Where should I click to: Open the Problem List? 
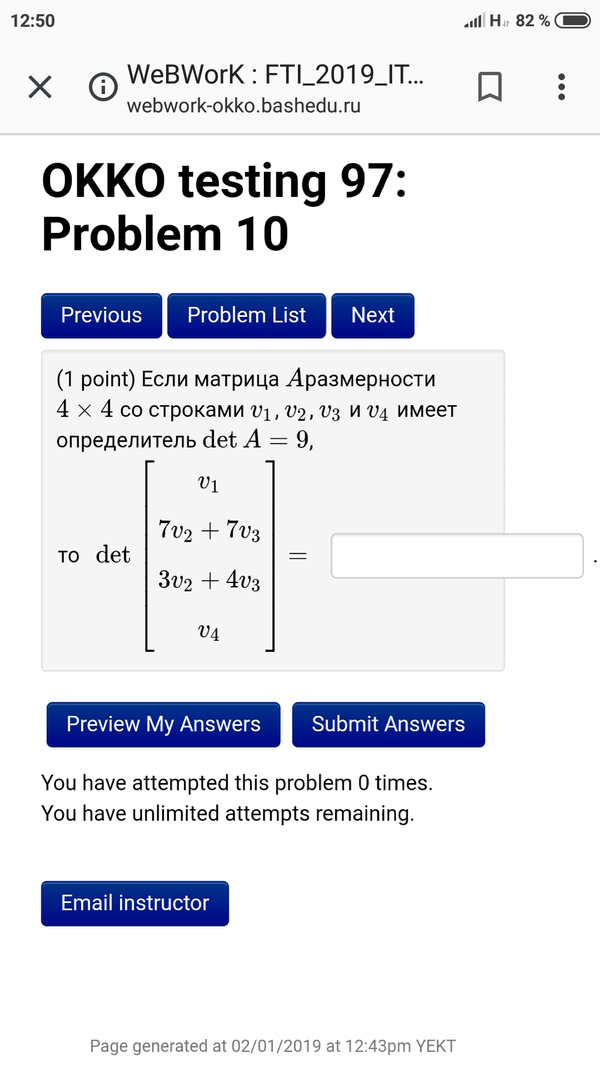point(246,316)
